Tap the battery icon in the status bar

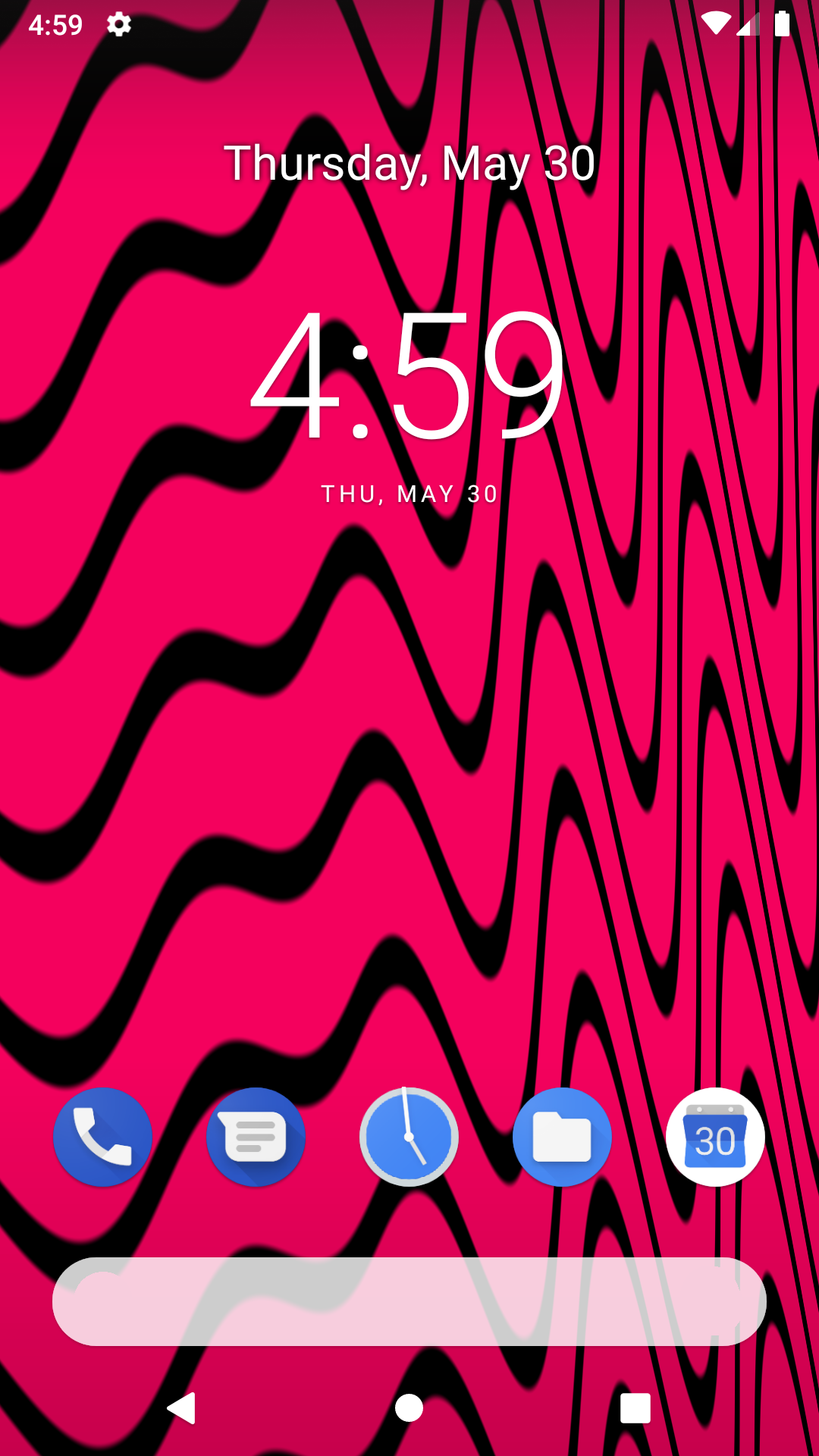[784, 24]
